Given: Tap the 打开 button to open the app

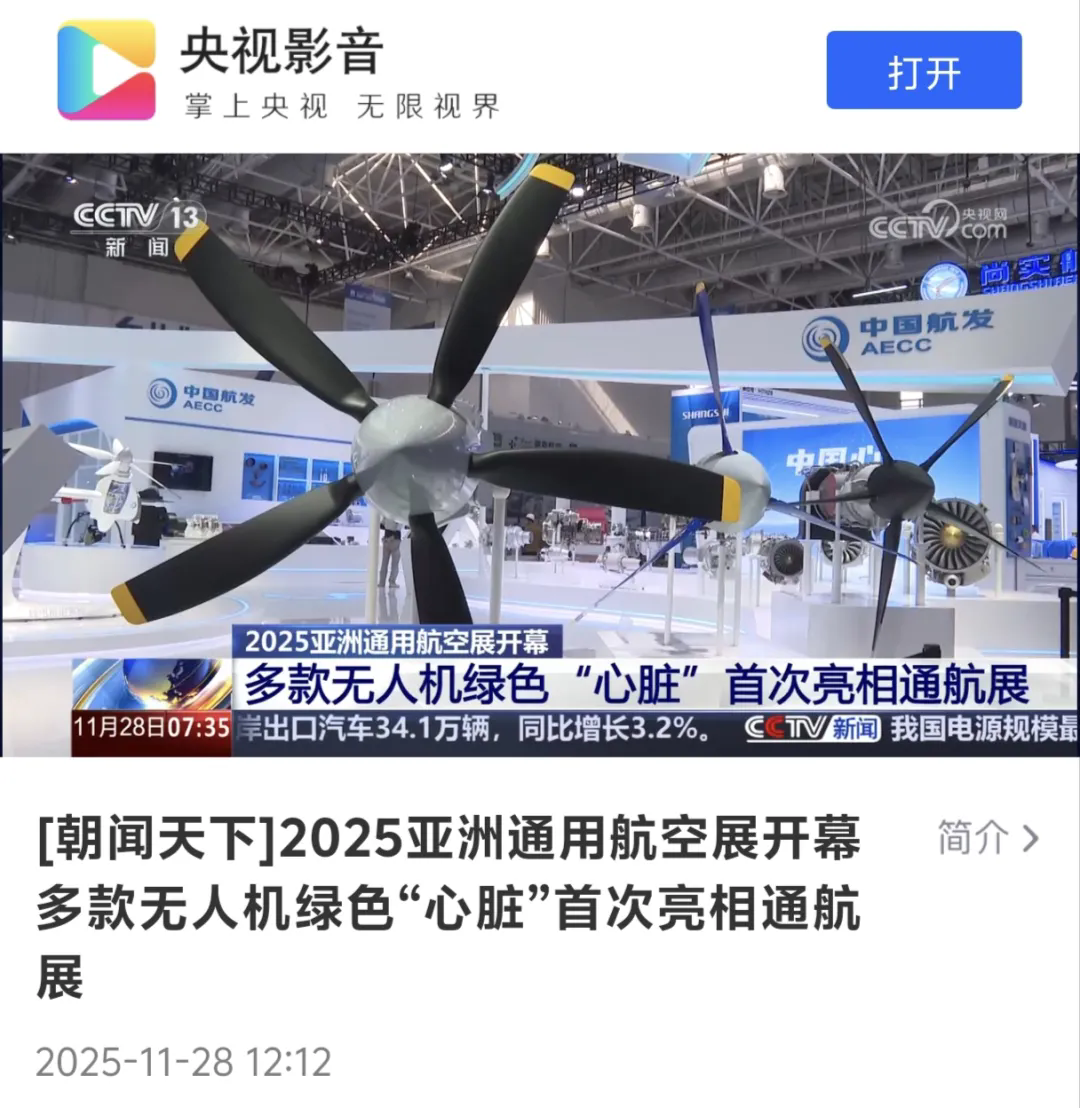Looking at the screenshot, I should 923,70.
